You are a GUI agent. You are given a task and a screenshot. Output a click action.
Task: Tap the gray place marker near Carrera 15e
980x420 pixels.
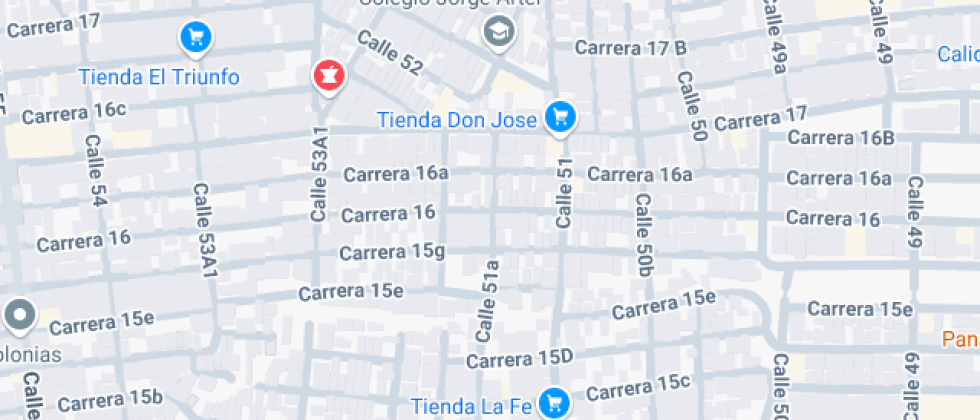pos(18,316)
